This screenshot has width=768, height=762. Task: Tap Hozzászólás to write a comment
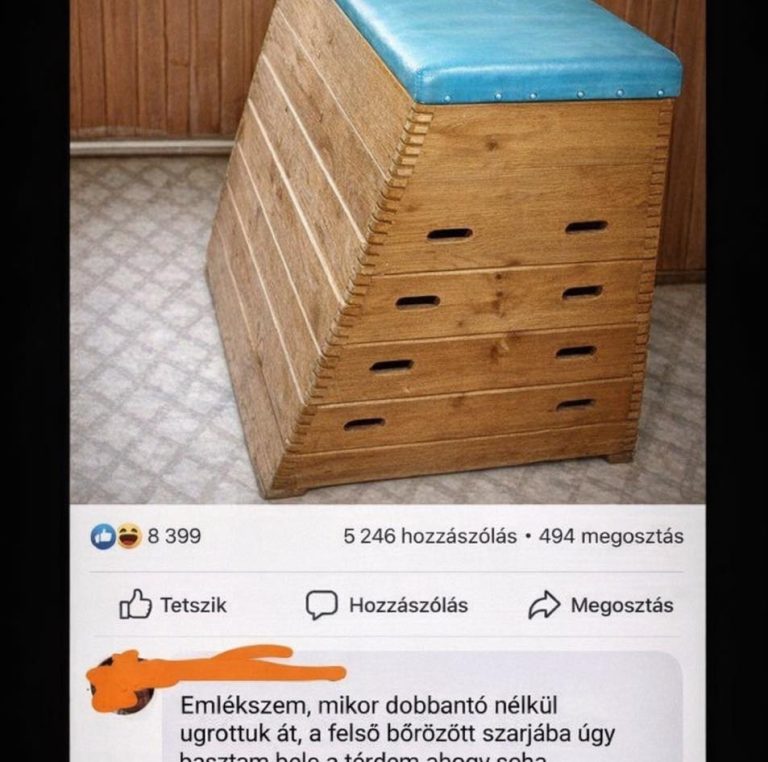(387, 605)
